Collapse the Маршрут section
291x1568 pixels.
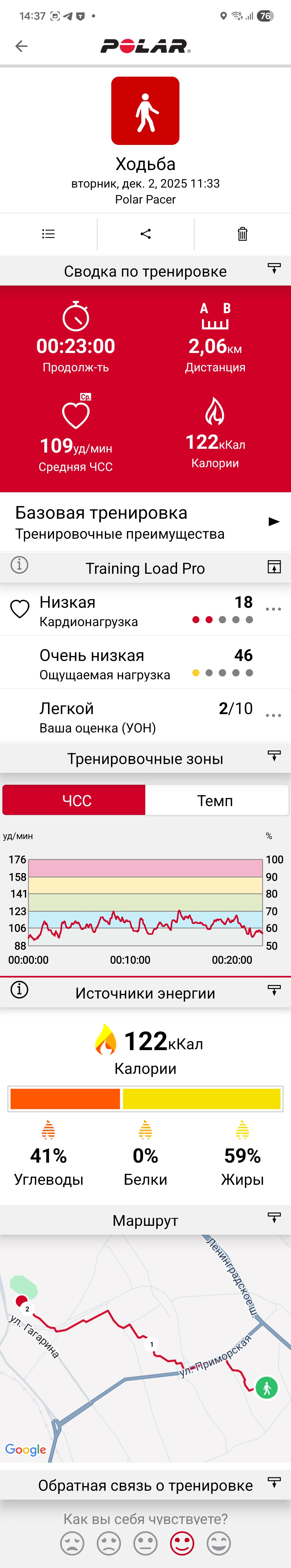point(274,1217)
